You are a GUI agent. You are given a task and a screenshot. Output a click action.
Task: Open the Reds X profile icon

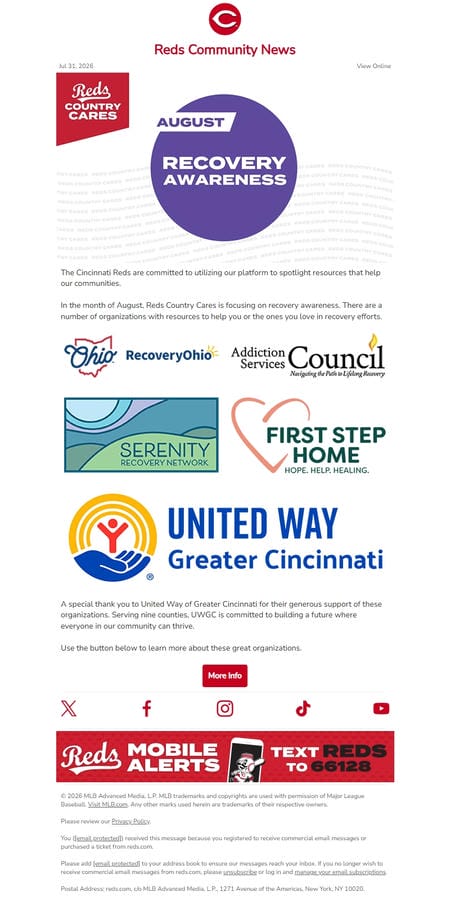(x=69, y=709)
